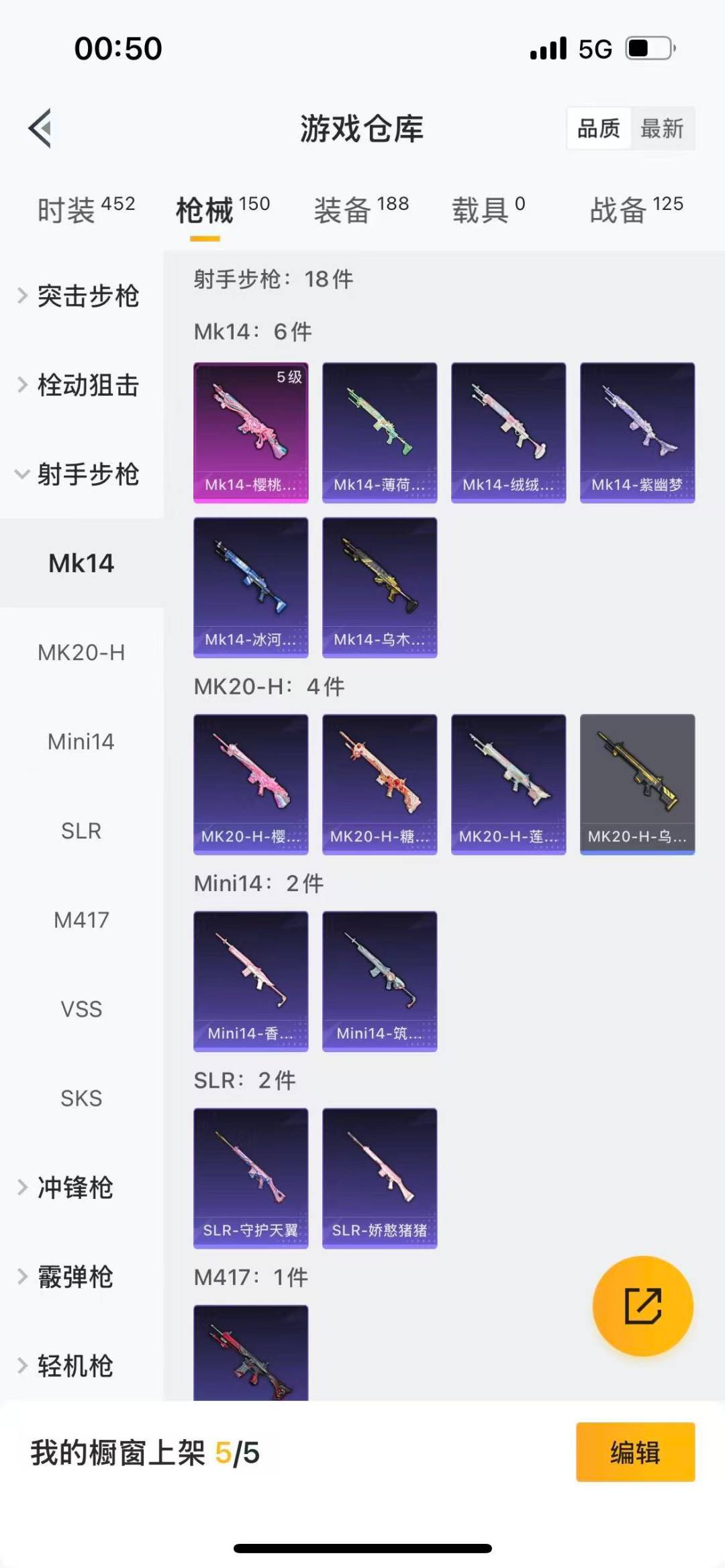Screen dimensions: 725x1568
Task: Expand the 轻机枪 category
Action: [x=74, y=1366]
